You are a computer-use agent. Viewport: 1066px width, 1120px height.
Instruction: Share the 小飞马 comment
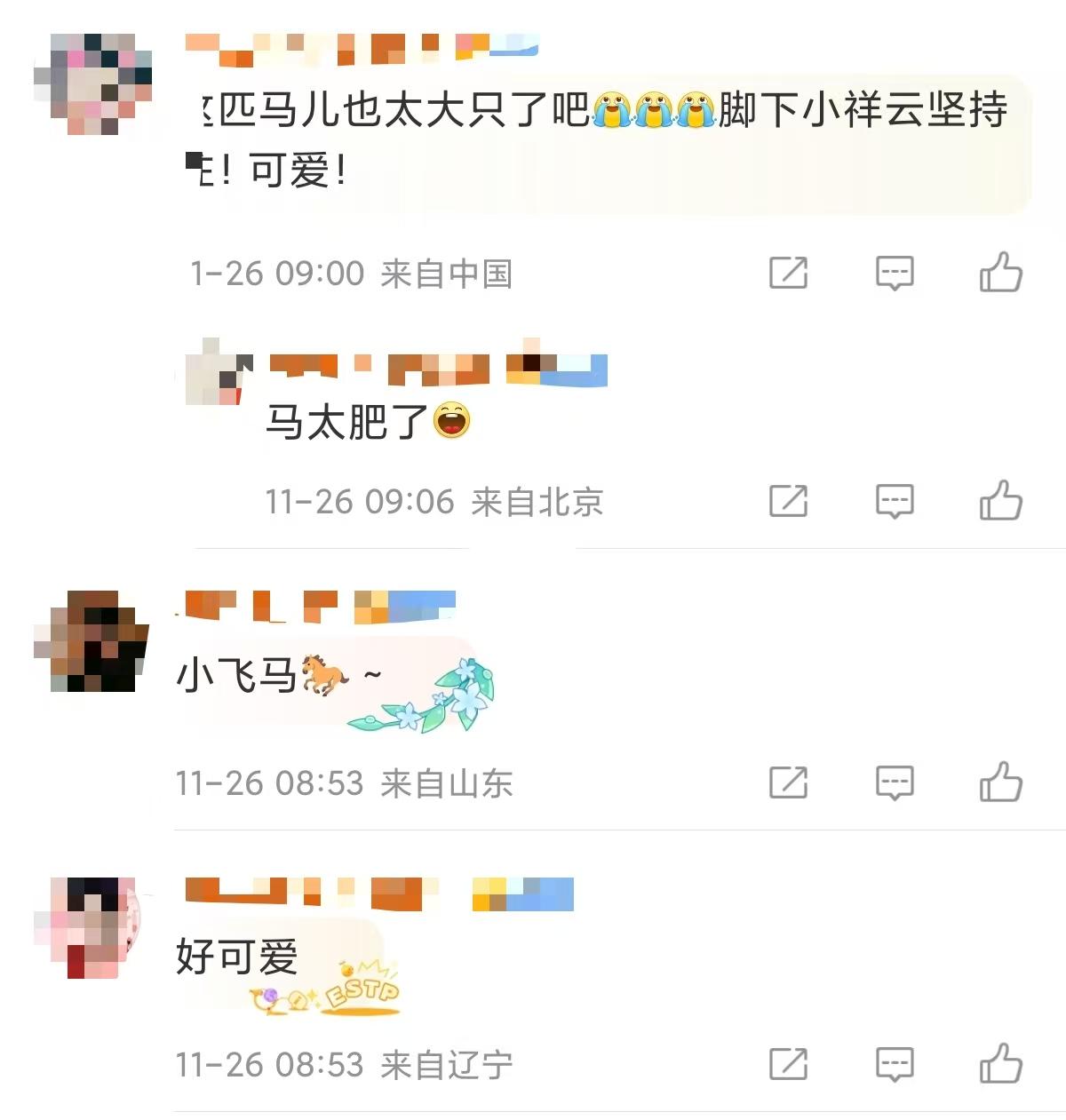pos(788,782)
